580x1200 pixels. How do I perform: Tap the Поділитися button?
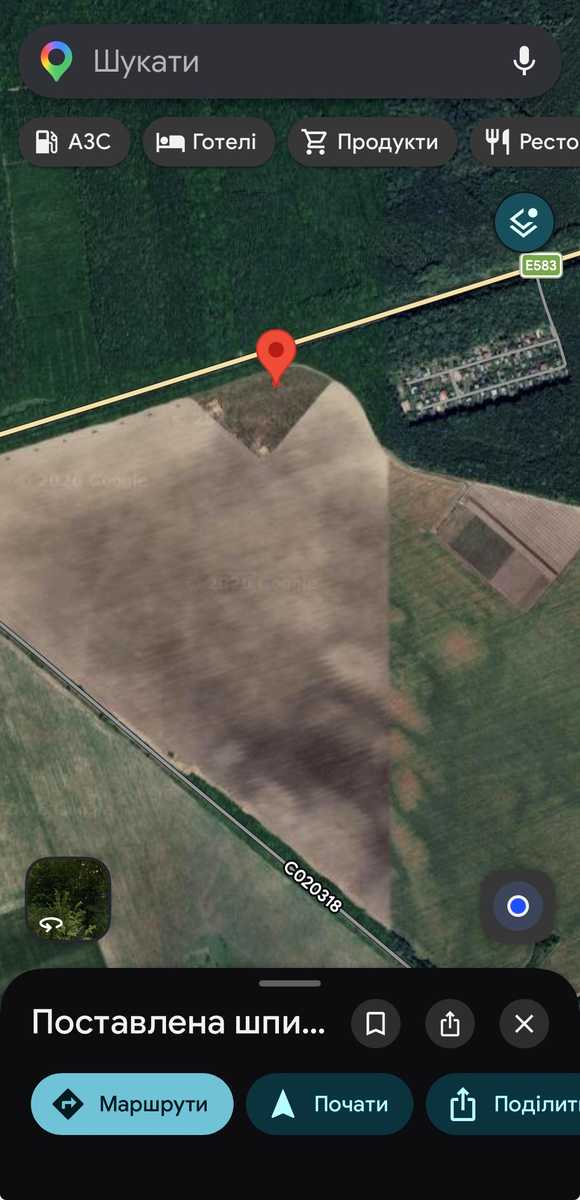(x=503, y=1104)
